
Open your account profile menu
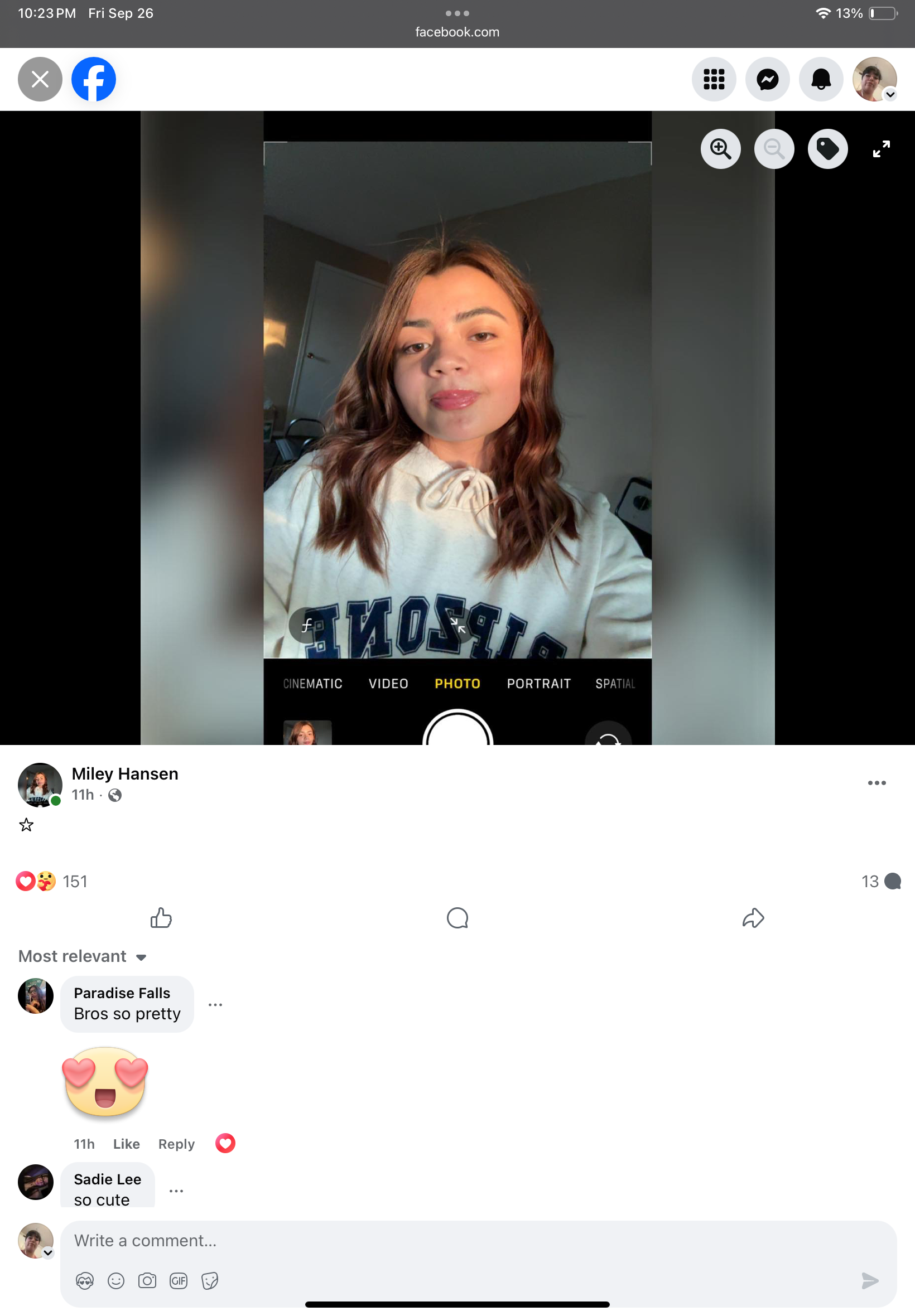[x=874, y=79]
